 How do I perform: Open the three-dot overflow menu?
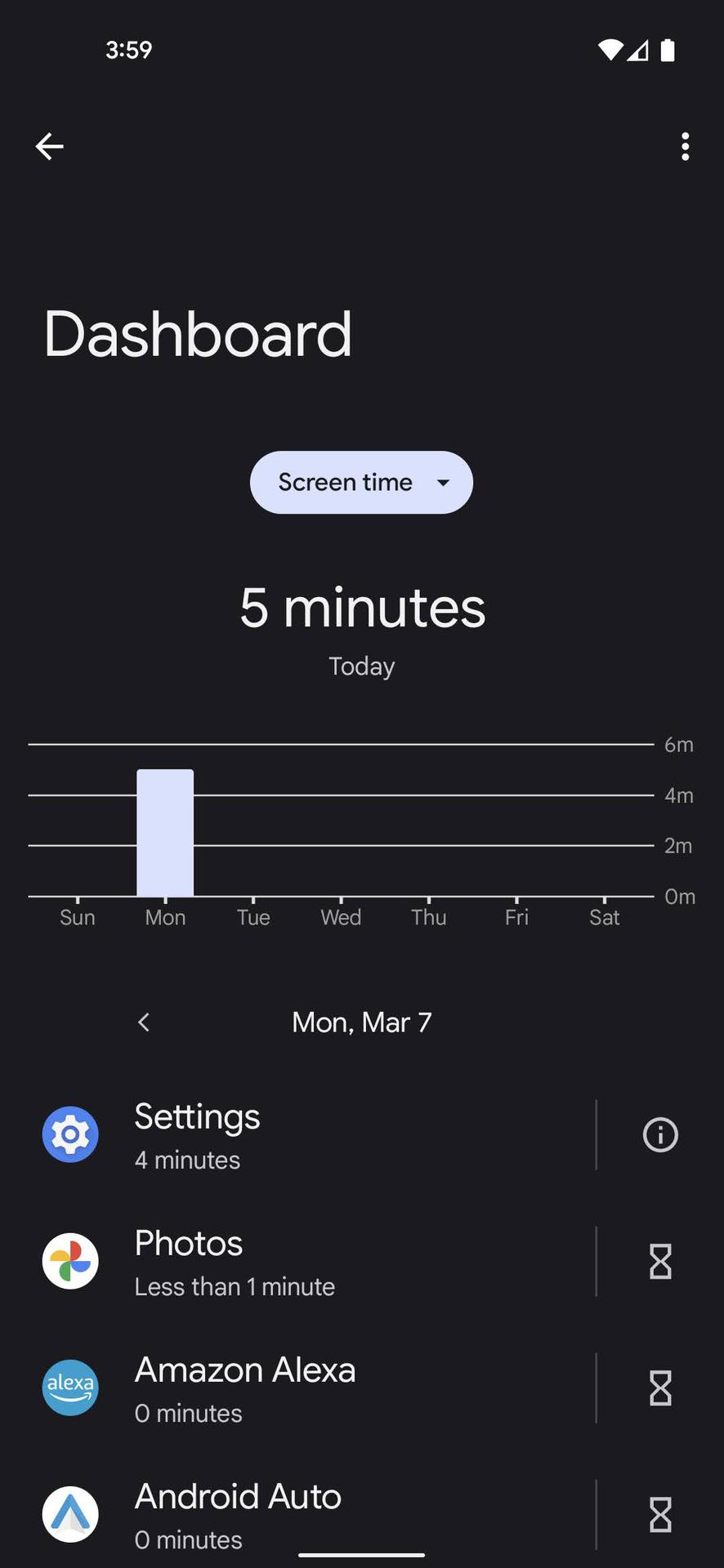(685, 147)
